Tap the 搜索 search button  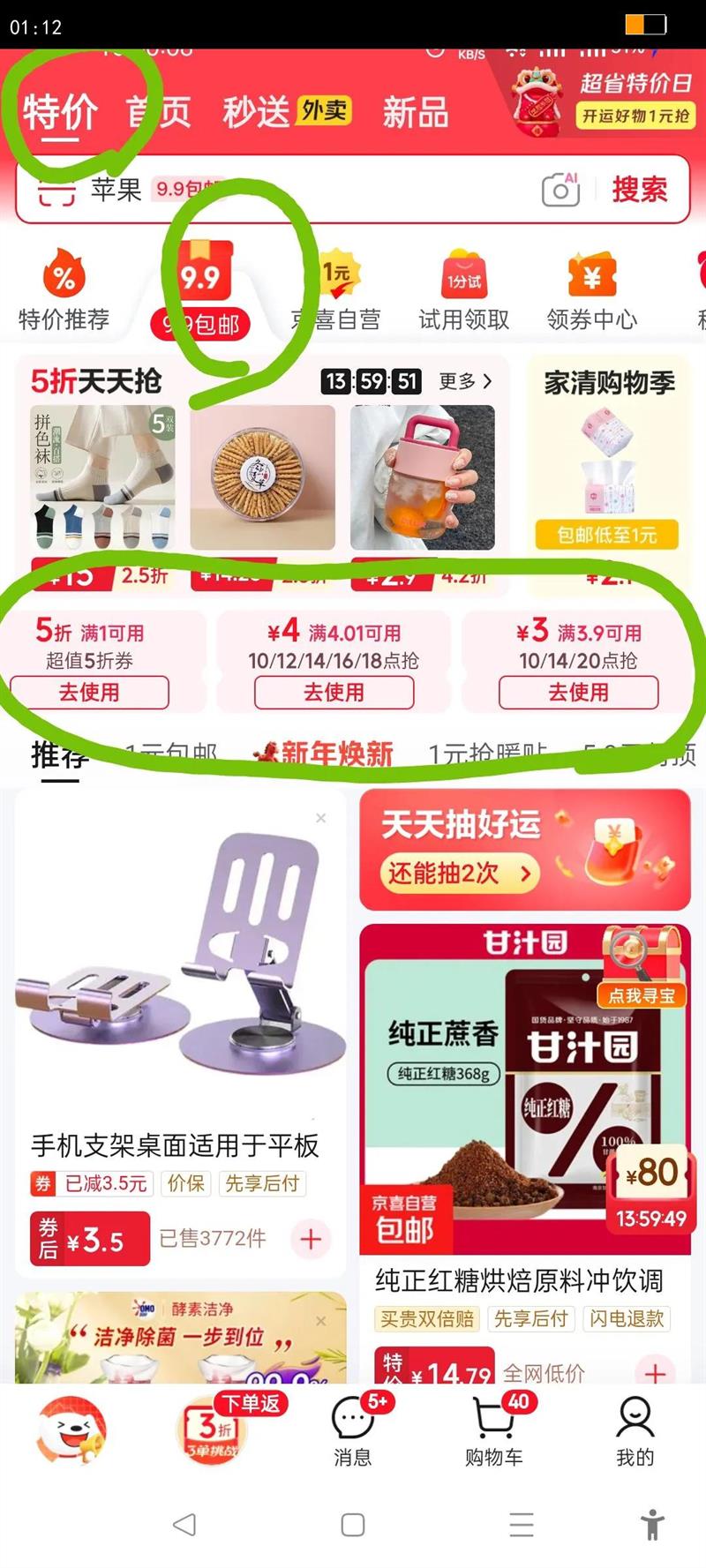tap(642, 188)
